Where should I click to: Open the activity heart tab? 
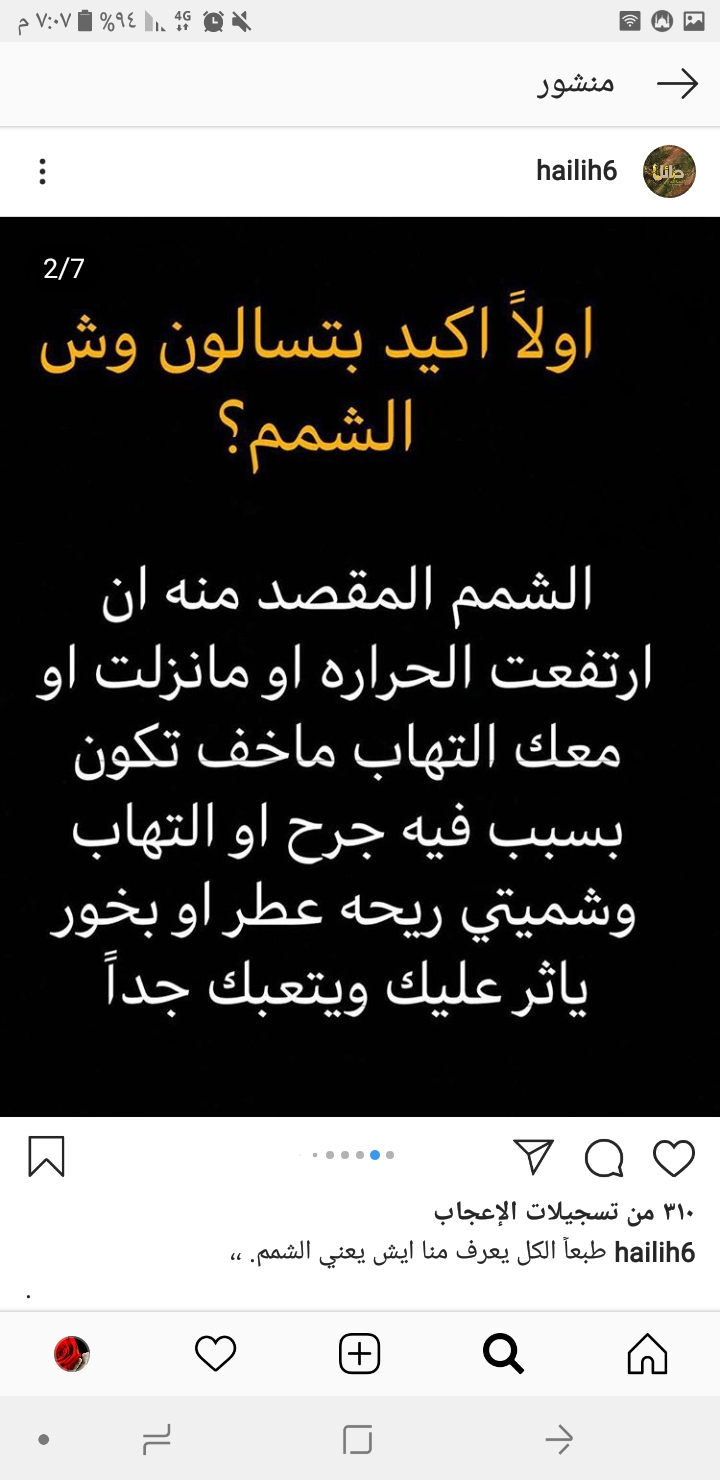pyautogui.click(x=215, y=1354)
